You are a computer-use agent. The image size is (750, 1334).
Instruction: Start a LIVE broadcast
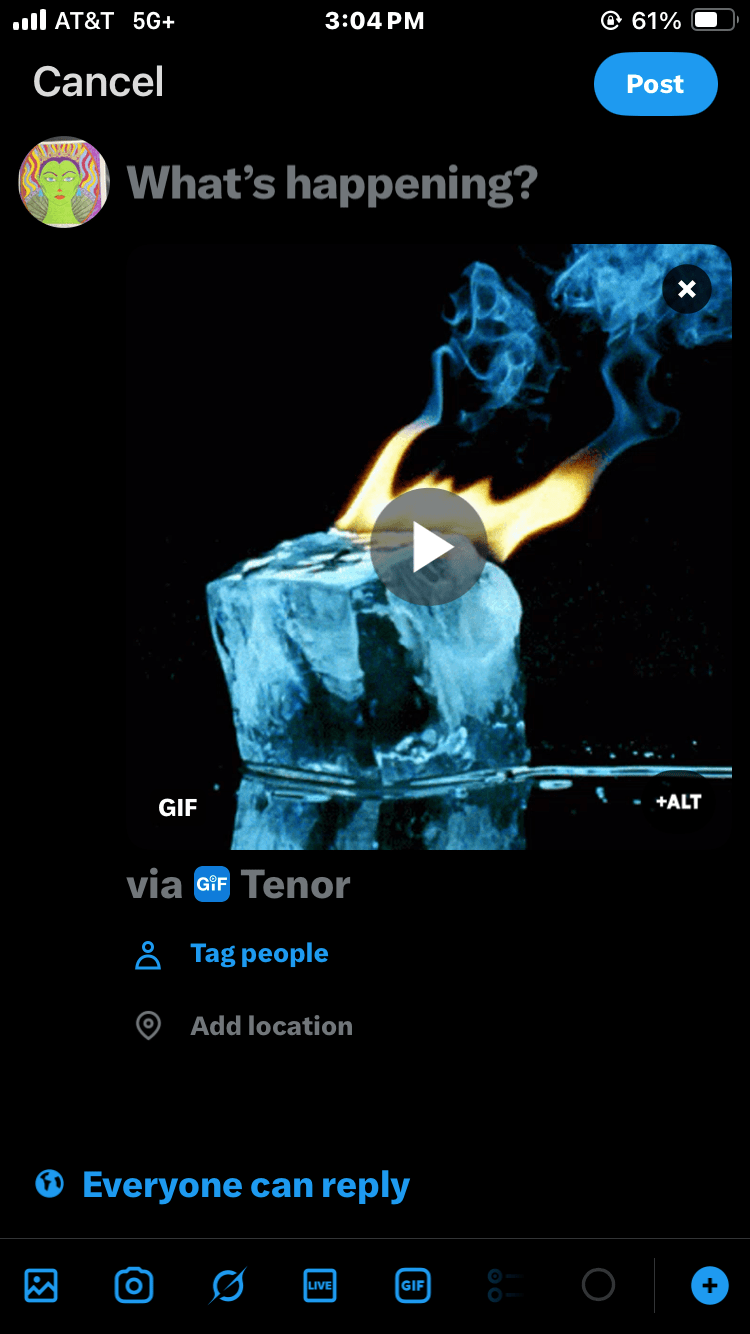point(320,1285)
